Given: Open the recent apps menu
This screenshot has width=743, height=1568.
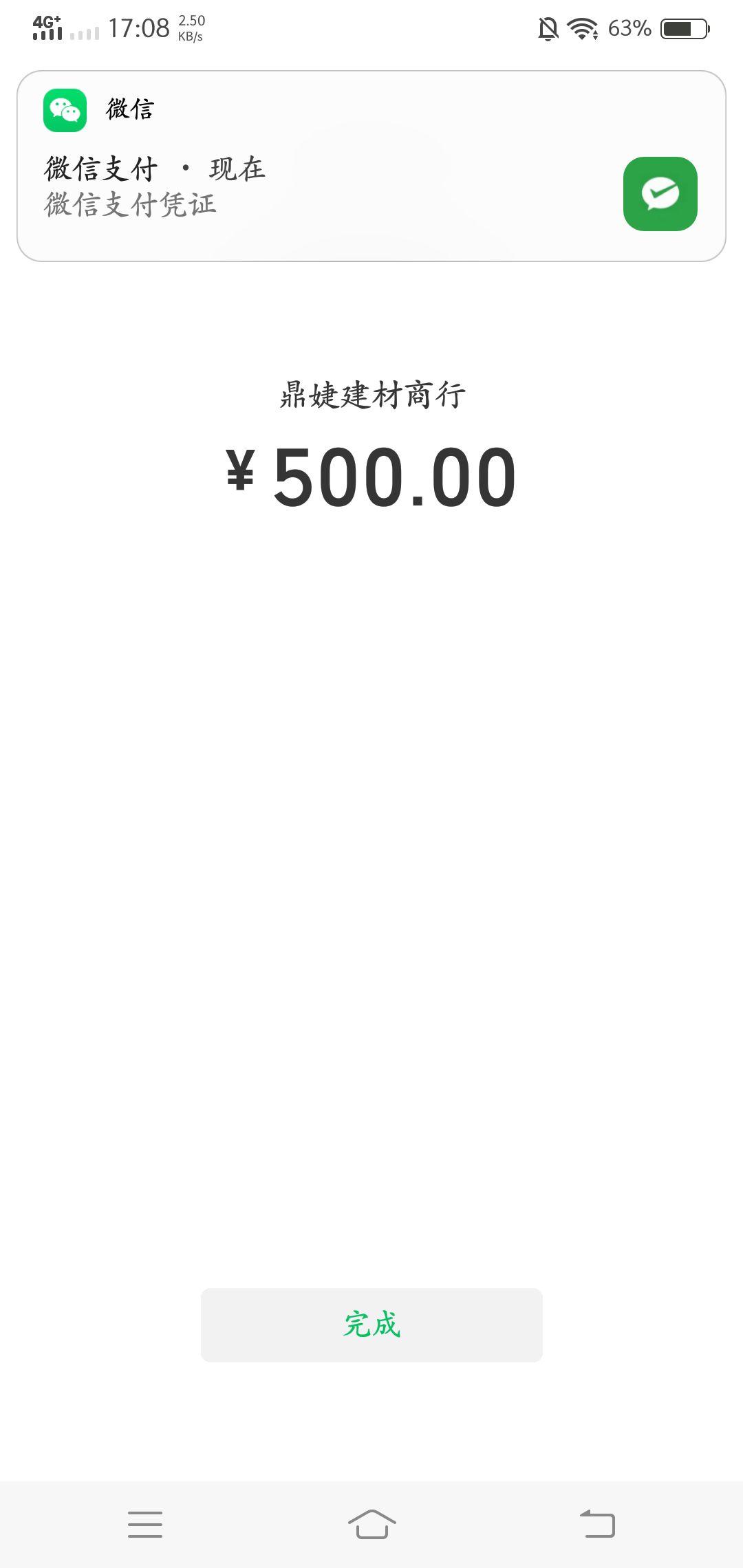Looking at the screenshot, I should (x=145, y=1524).
